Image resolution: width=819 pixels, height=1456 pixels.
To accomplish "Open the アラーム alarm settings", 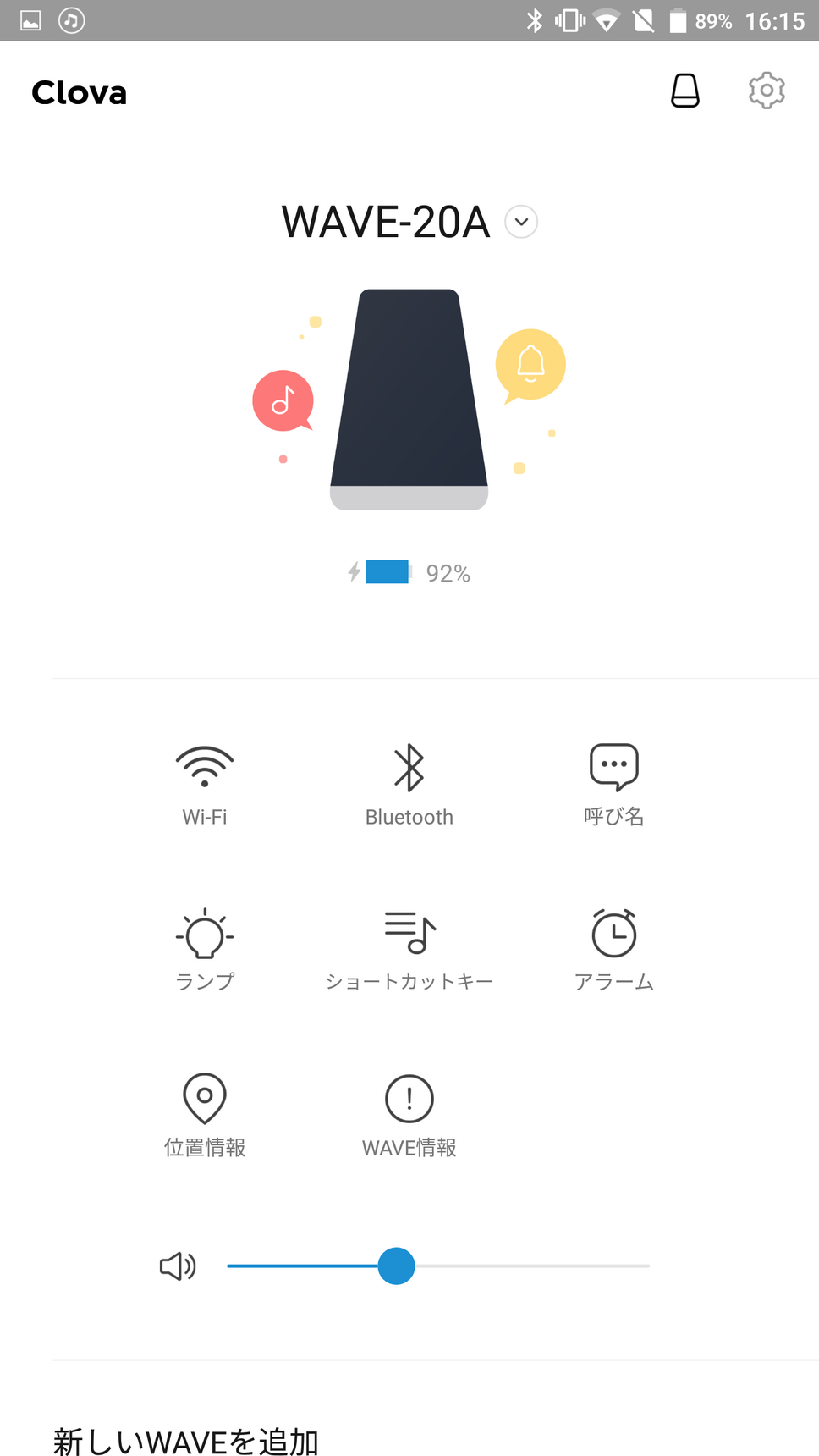I will 614,949.
